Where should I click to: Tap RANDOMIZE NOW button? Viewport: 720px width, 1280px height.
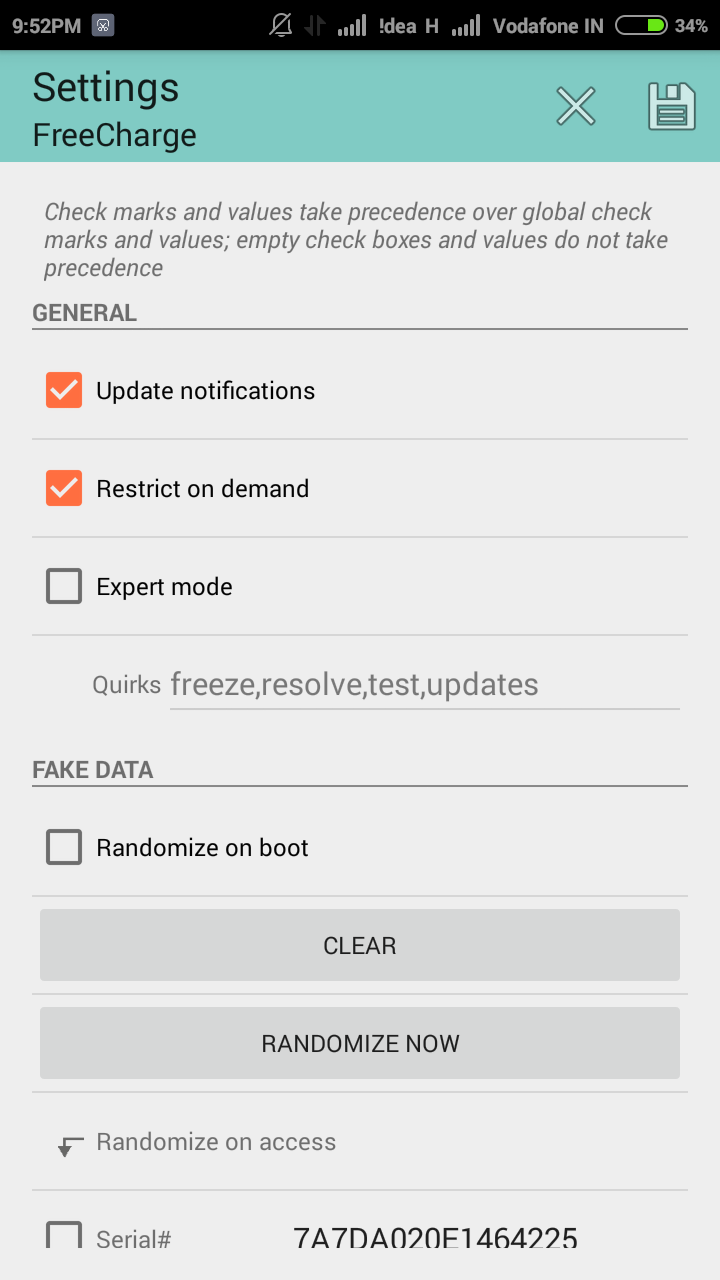[360, 1043]
